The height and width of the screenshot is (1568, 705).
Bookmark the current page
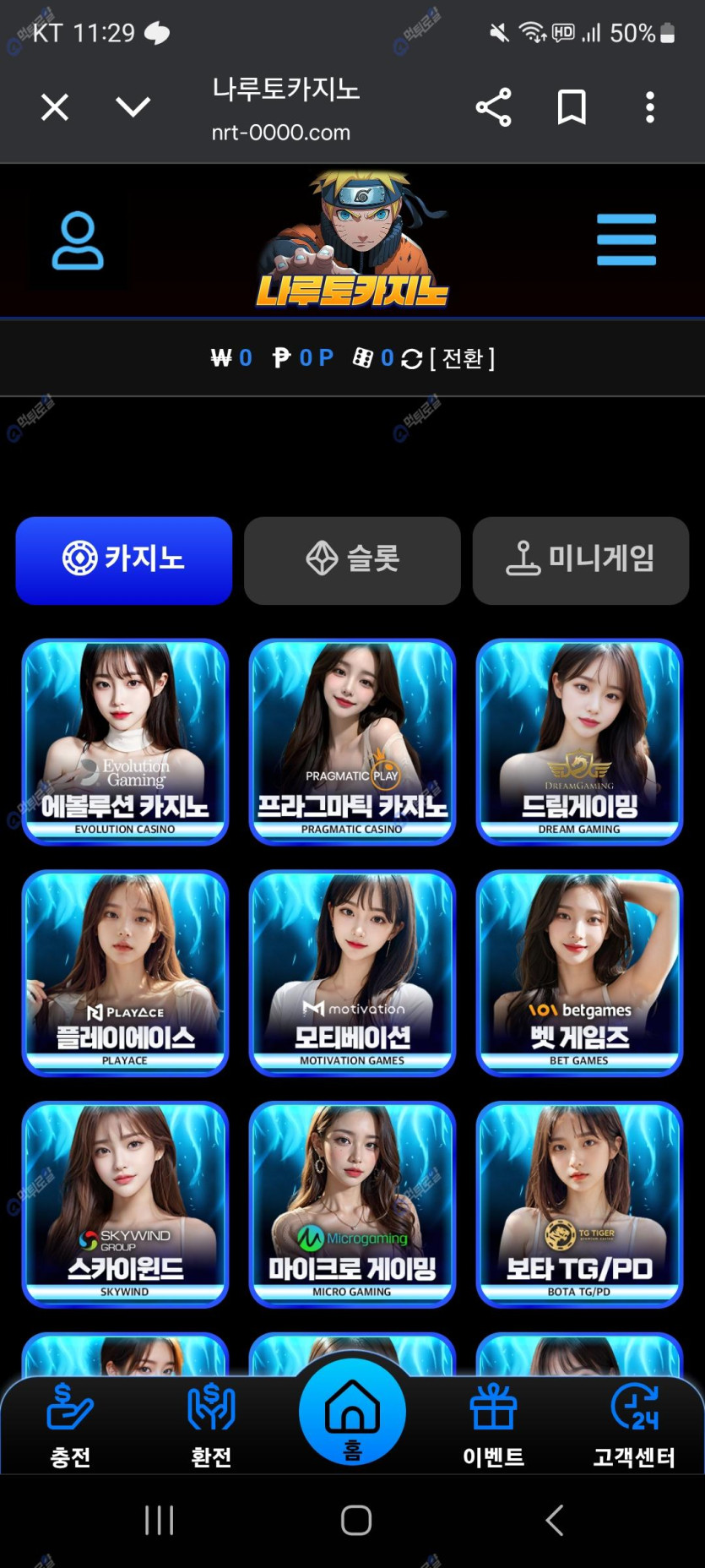coord(572,107)
